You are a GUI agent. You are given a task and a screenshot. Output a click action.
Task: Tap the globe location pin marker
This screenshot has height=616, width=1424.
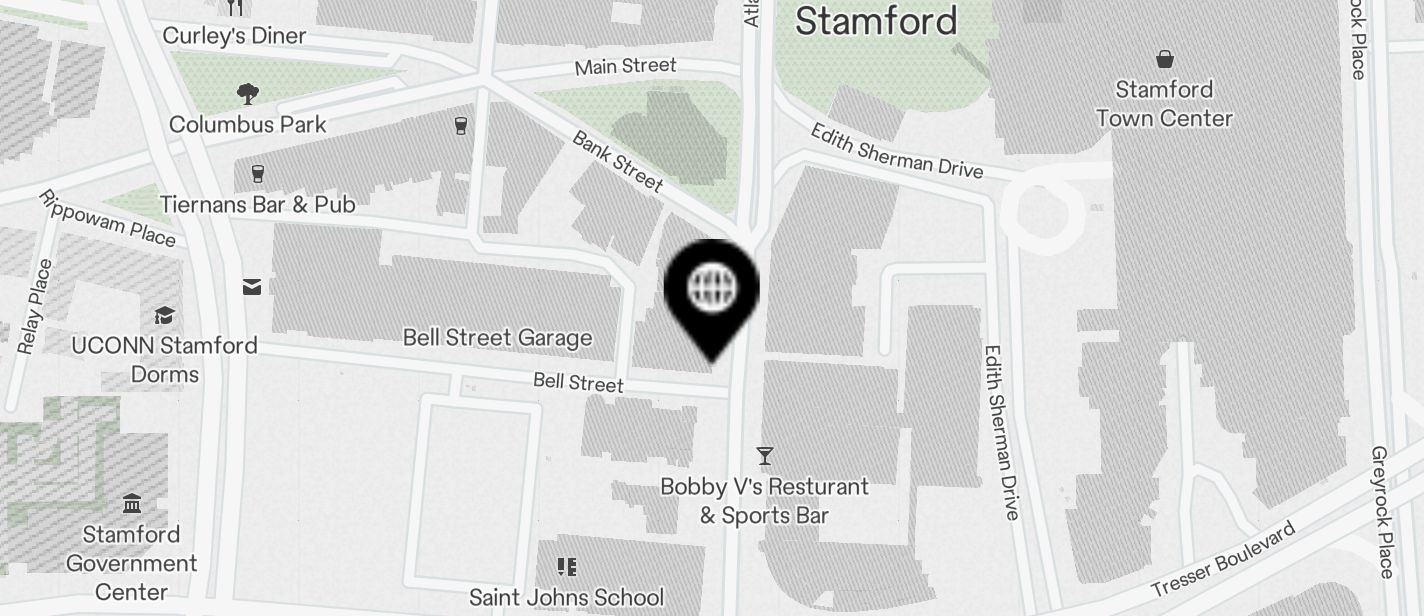point(712,291)
